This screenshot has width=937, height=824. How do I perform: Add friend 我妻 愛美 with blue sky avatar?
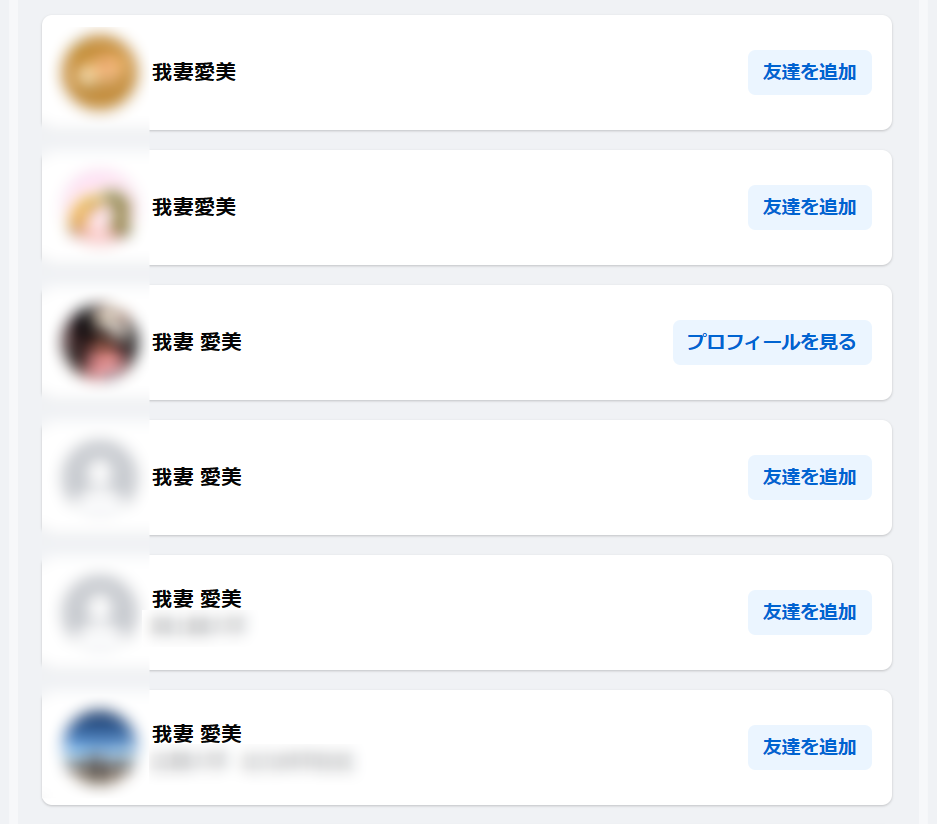tap(809, 747)
